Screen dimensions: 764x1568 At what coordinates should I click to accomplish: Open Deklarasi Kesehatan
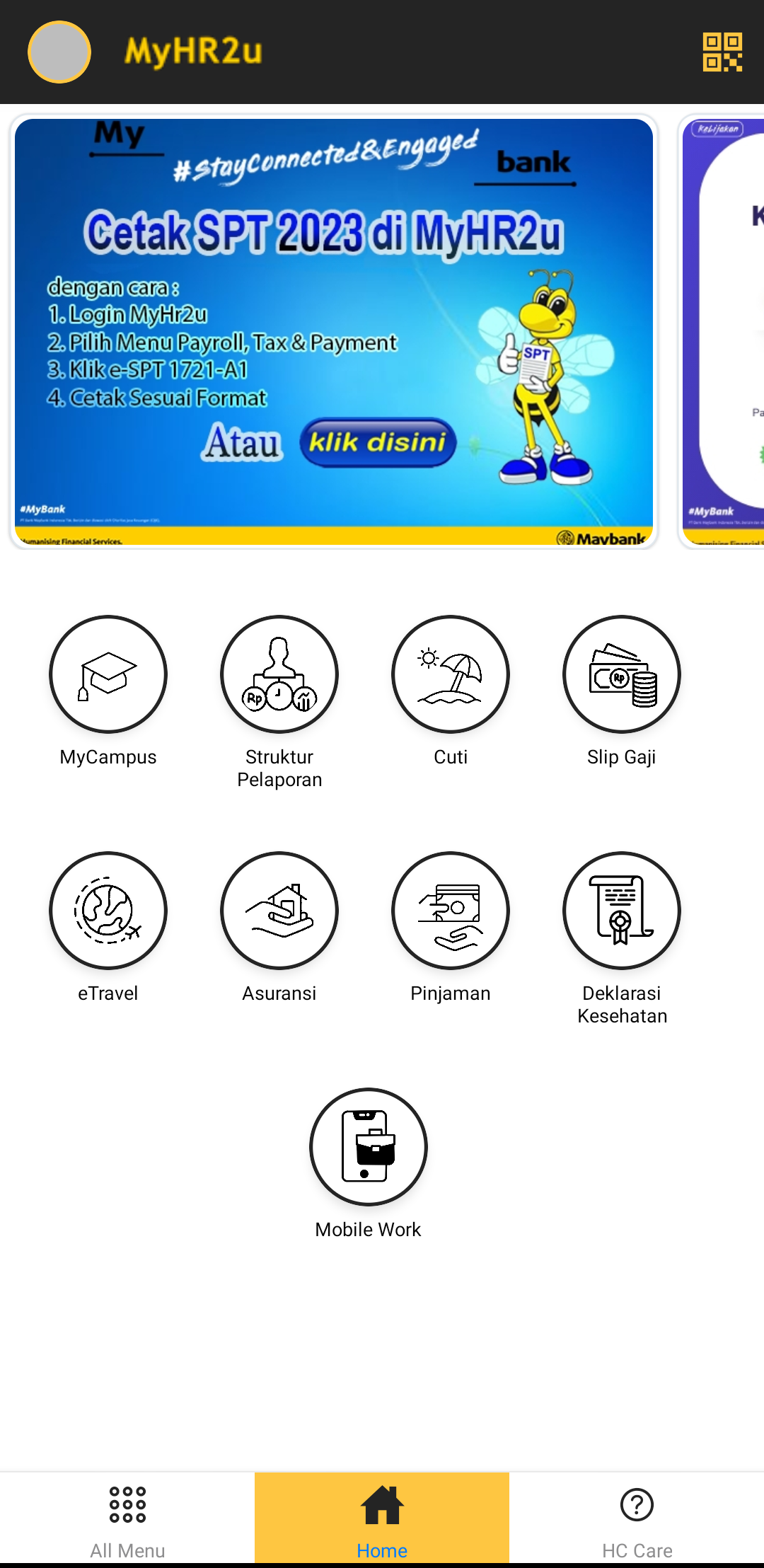coord(622,911)
